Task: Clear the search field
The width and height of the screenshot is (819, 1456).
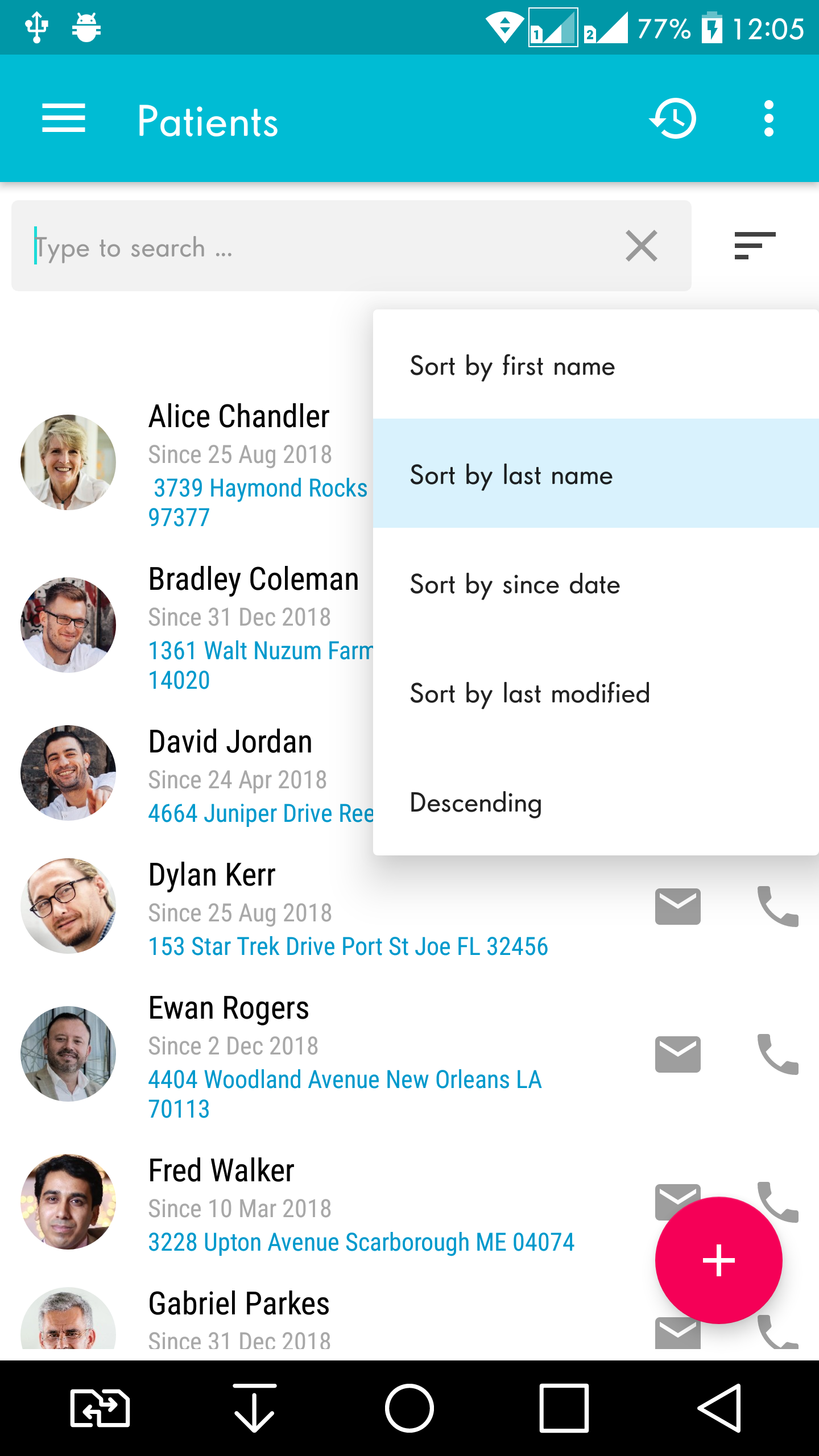Action: coord(642,246)
